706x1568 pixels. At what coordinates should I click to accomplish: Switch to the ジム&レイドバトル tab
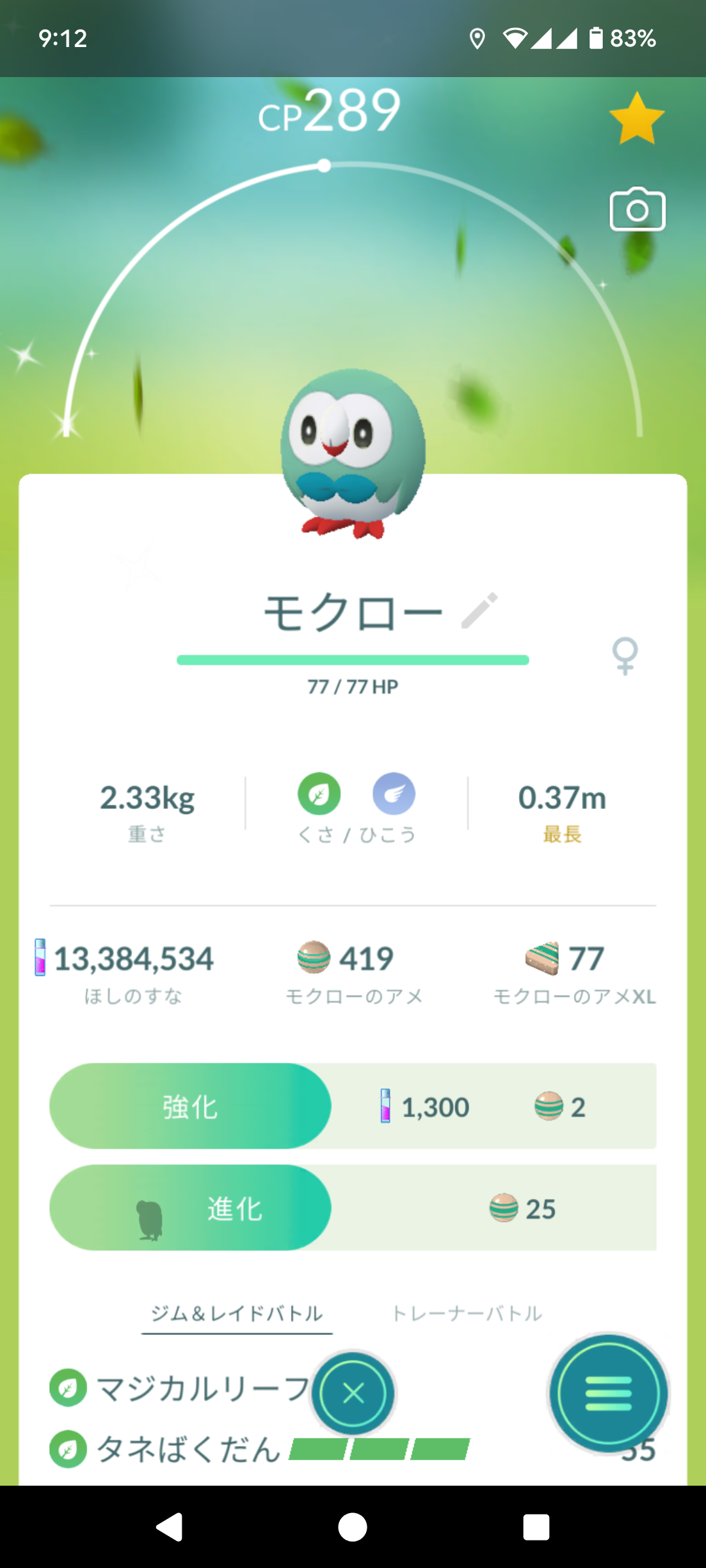pos(237,1313)
